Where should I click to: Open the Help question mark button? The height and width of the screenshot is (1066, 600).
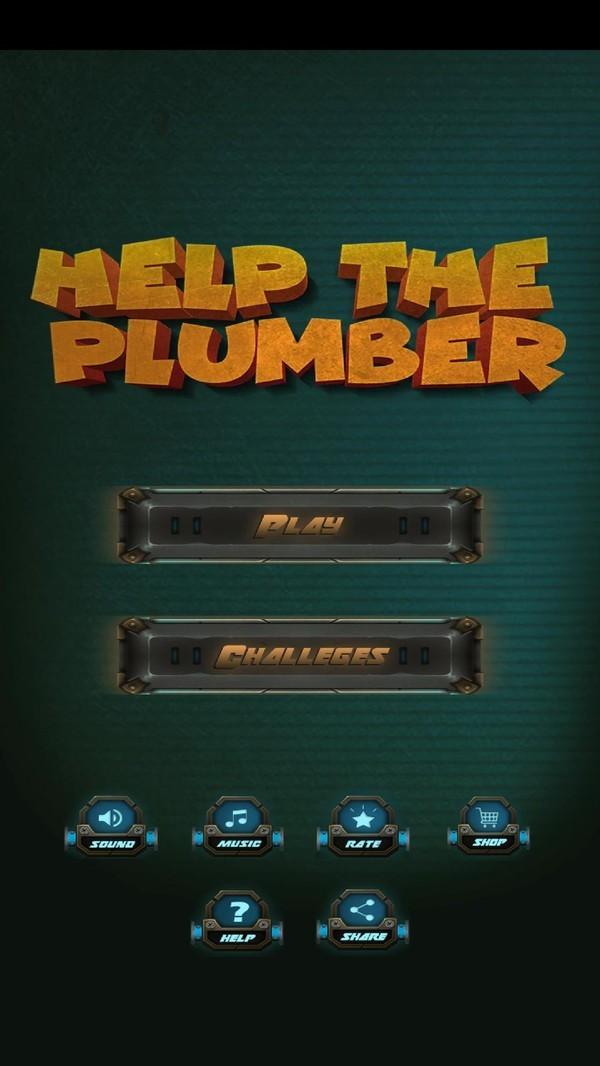point(237,918)
